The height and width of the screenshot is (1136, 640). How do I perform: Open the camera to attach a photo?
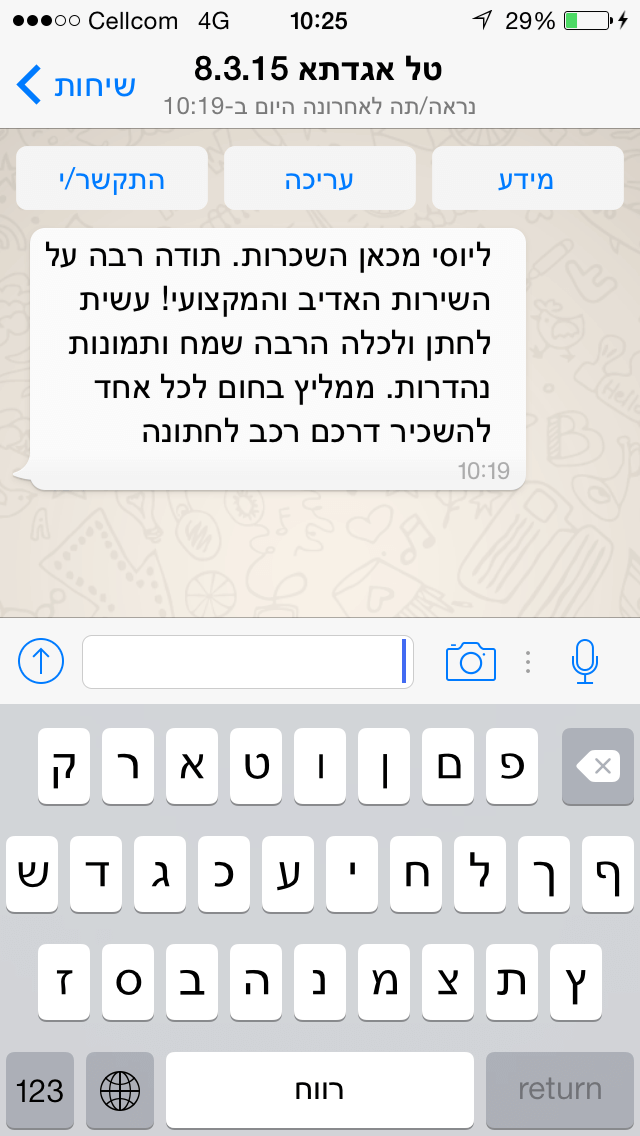[471, 661]
